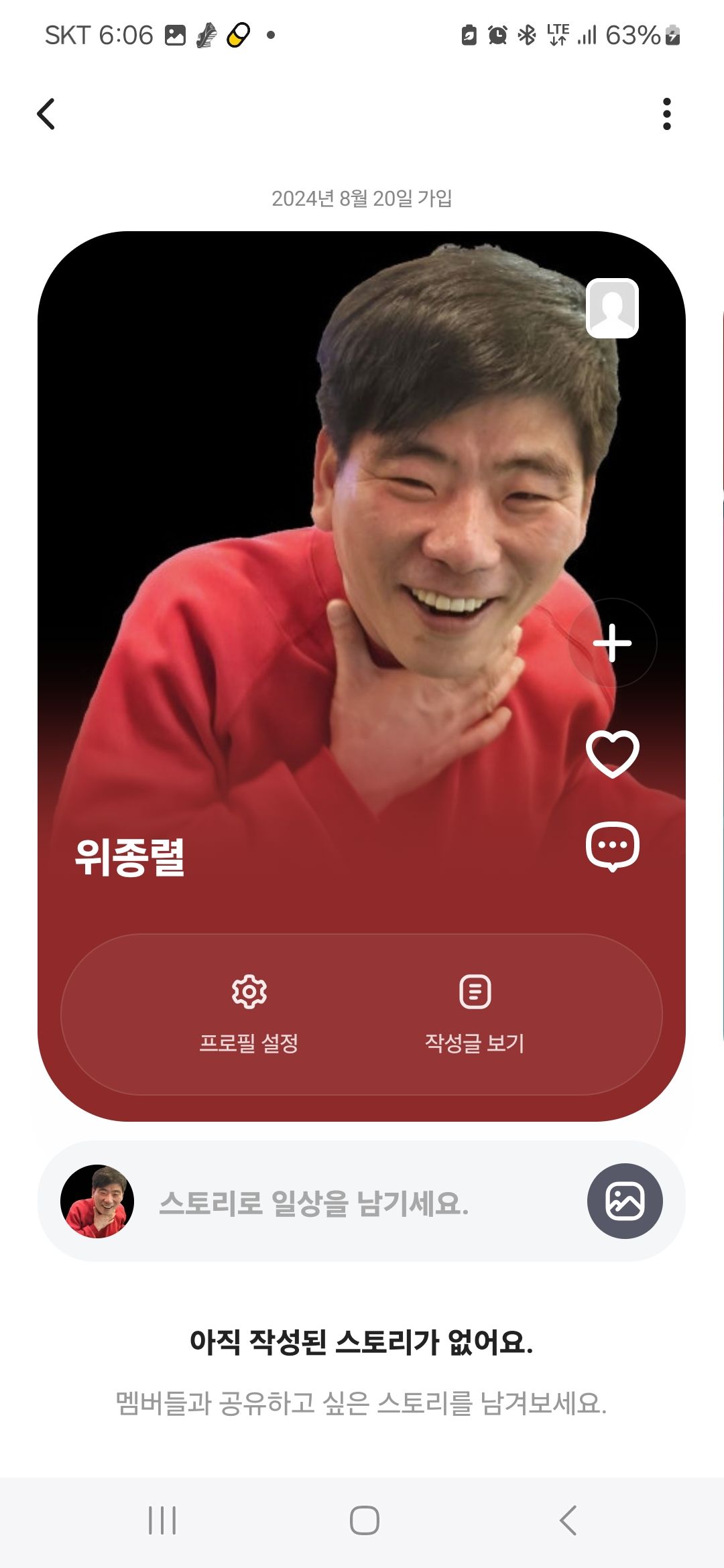Open the speech bubble chat icon
This screenshot has height=1568, width=724.
(x=612, y=846)
